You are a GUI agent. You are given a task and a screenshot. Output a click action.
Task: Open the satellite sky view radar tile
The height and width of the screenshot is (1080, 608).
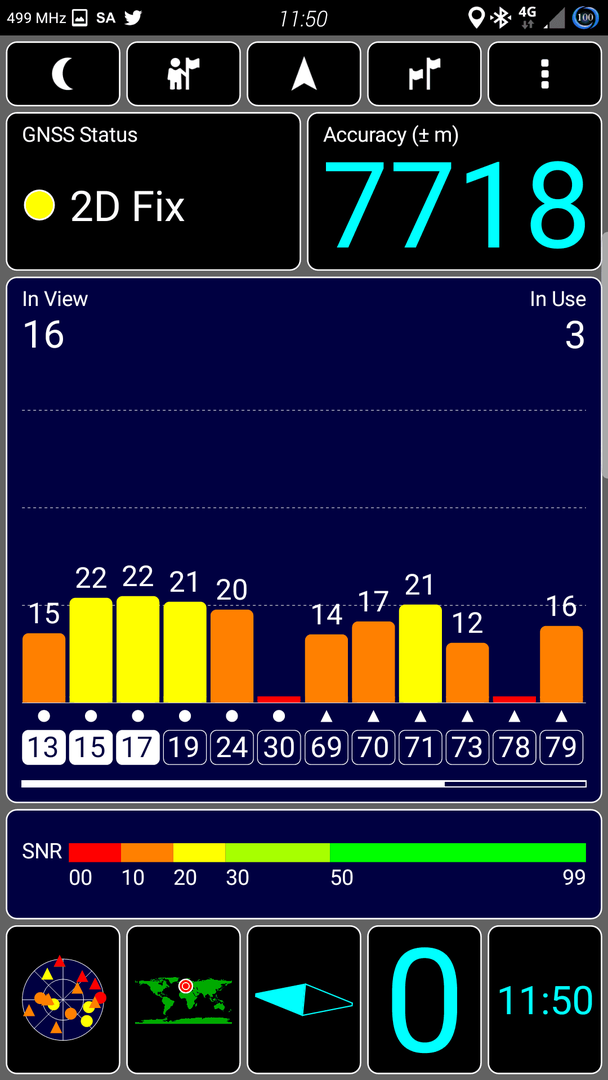(x=63, y=999)
